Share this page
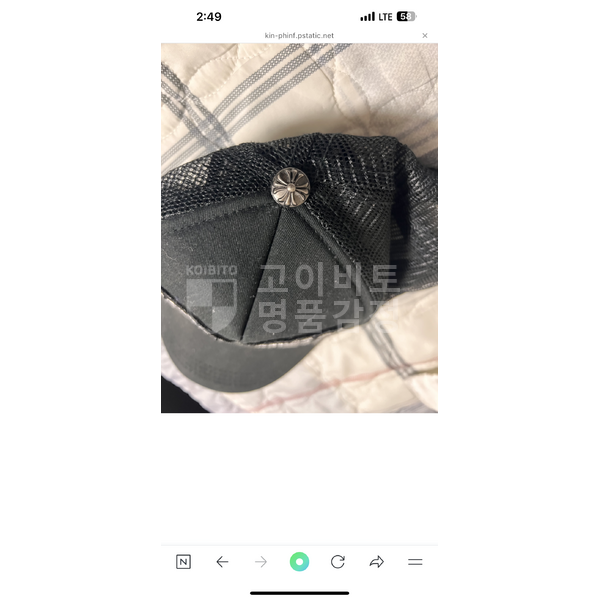The width and height of the screenshot is (600, 600). 377,562
